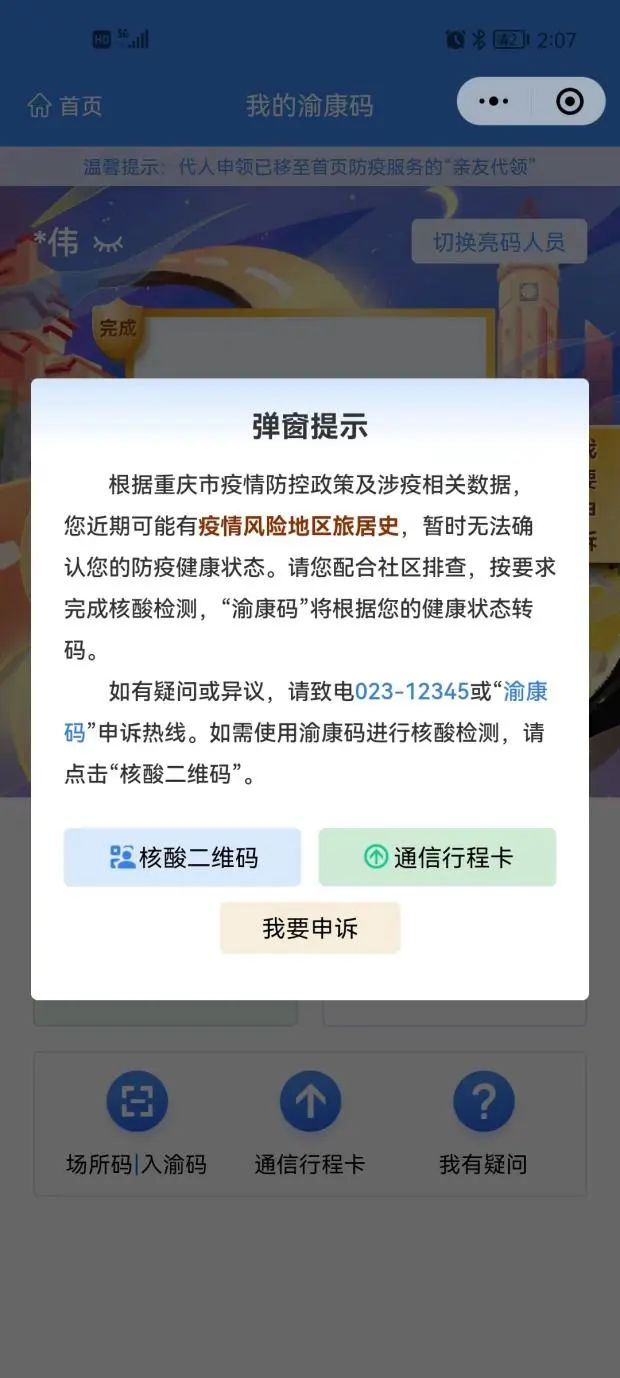
Task: Toggle the name visibility eye icon
Action: pyautogui.click(x=108, y=243)
